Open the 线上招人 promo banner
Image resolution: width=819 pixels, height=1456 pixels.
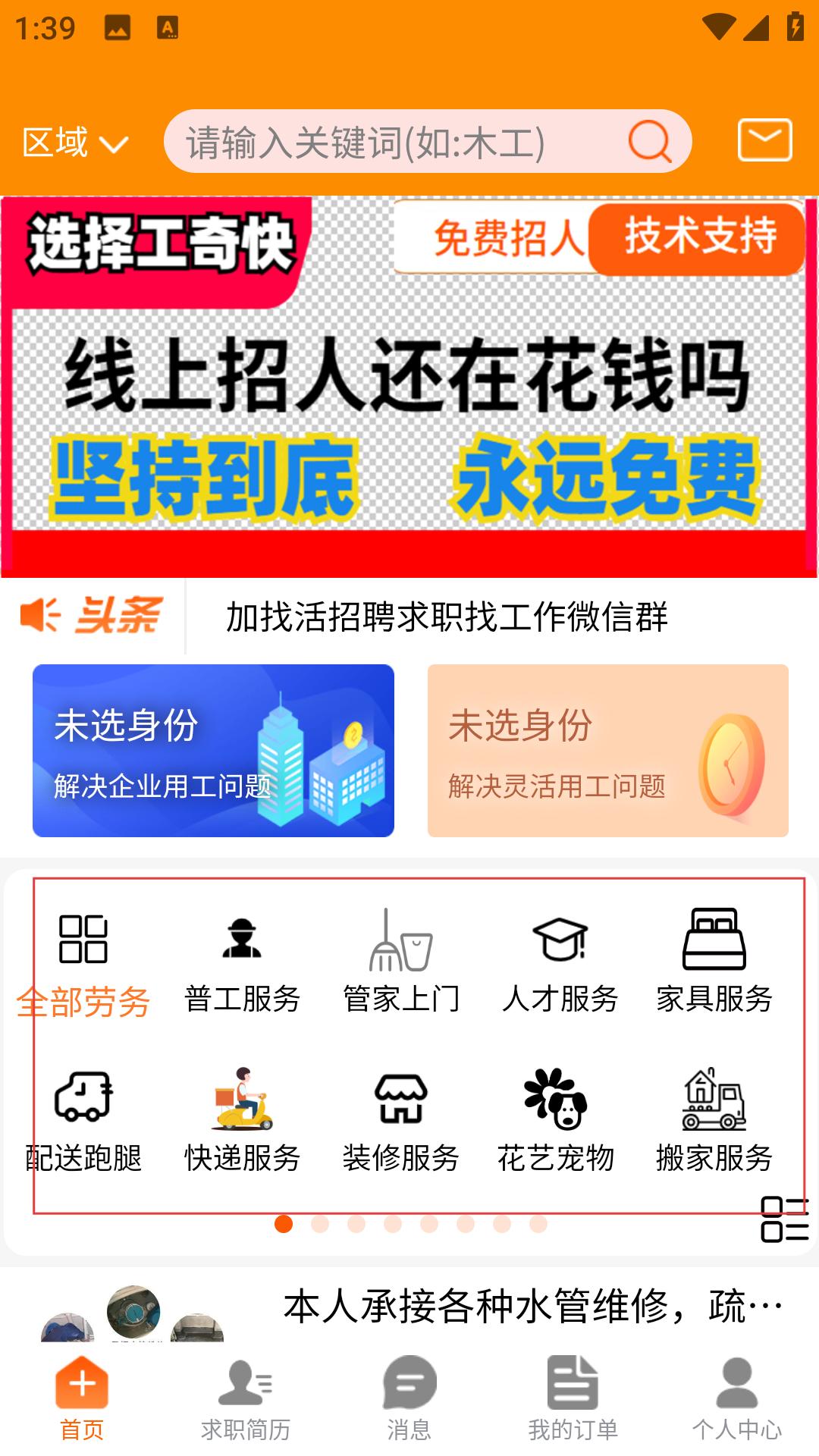pos(409,387)
